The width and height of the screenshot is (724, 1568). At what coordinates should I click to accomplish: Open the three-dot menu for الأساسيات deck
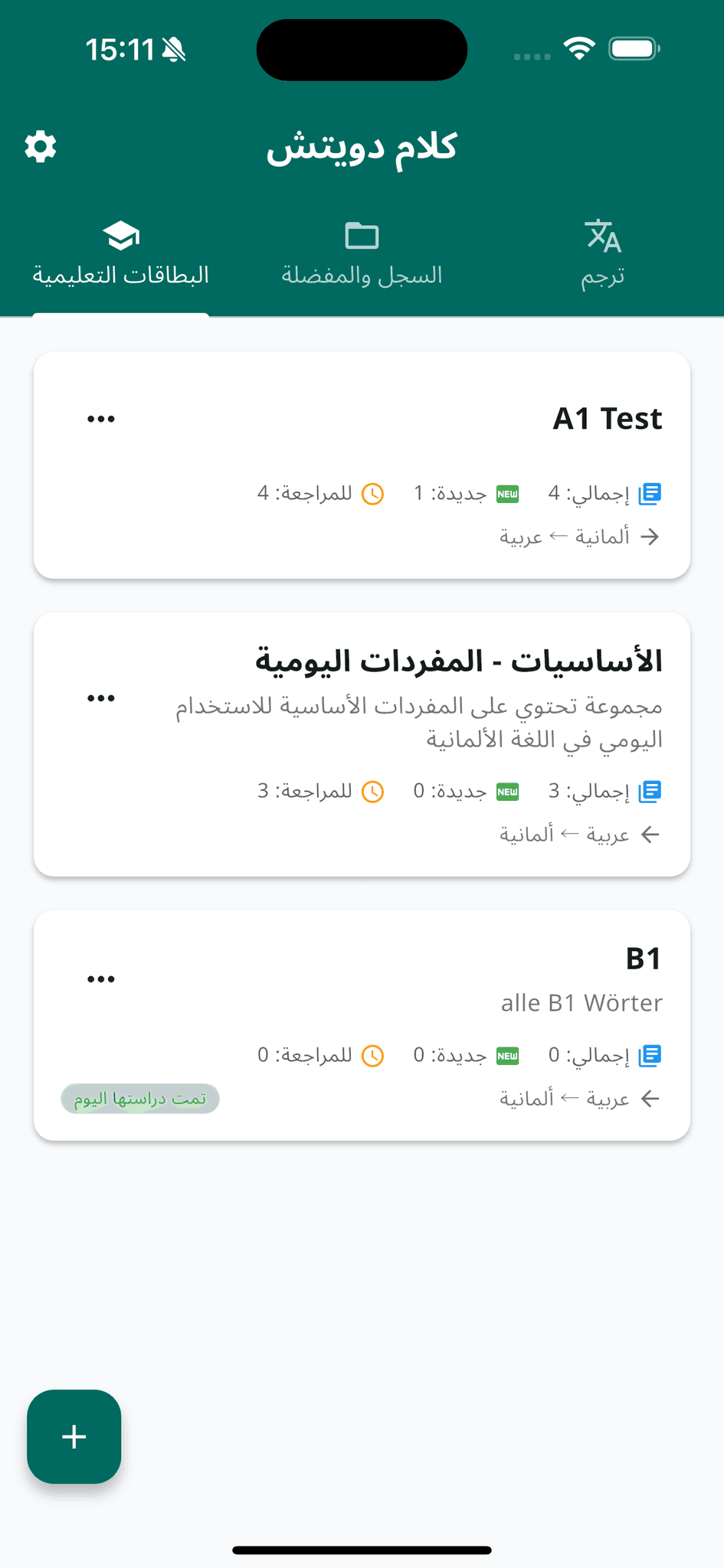(101, 698)
